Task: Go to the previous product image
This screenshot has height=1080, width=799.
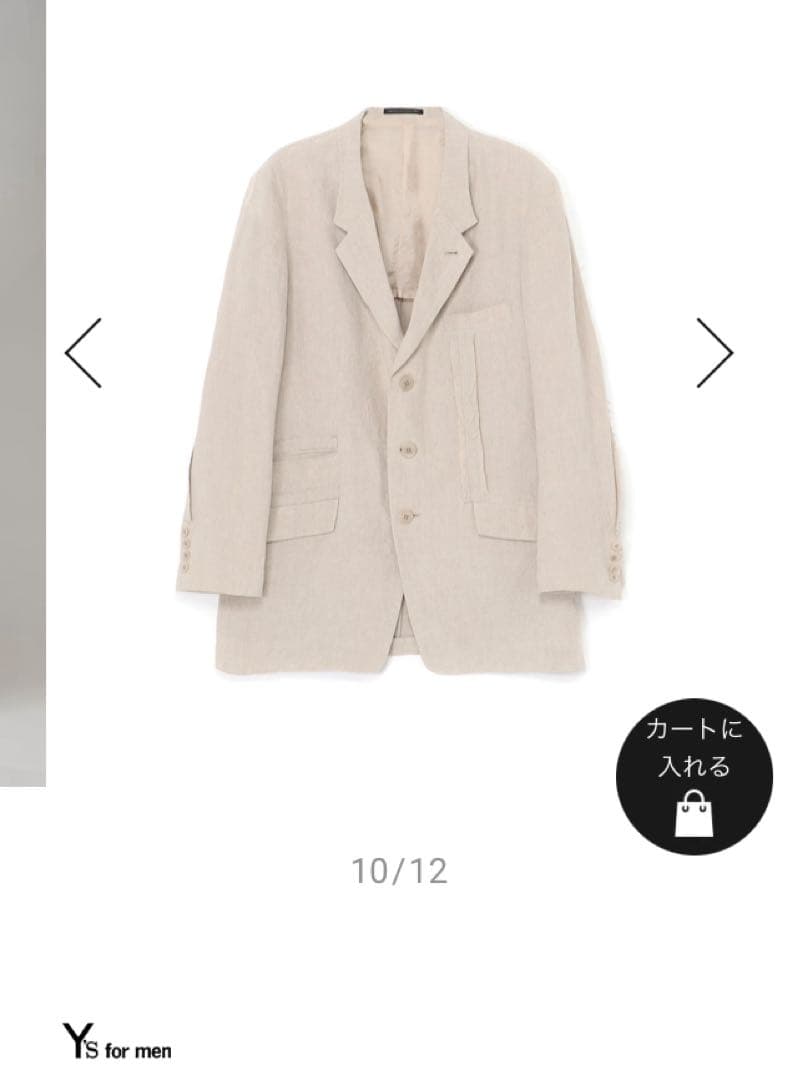Action: (84, 353)
